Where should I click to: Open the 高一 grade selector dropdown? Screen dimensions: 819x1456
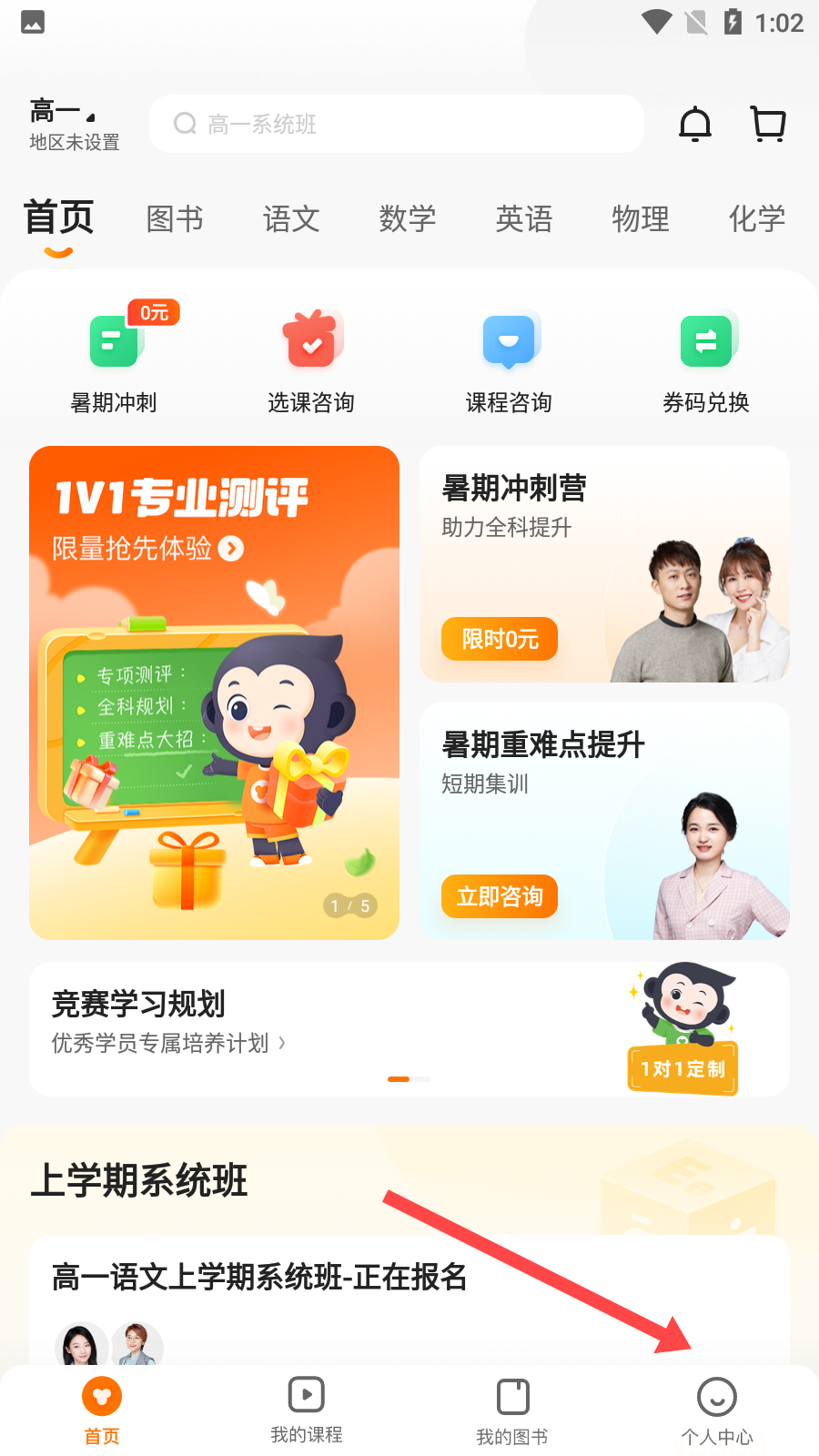(64, 113)
